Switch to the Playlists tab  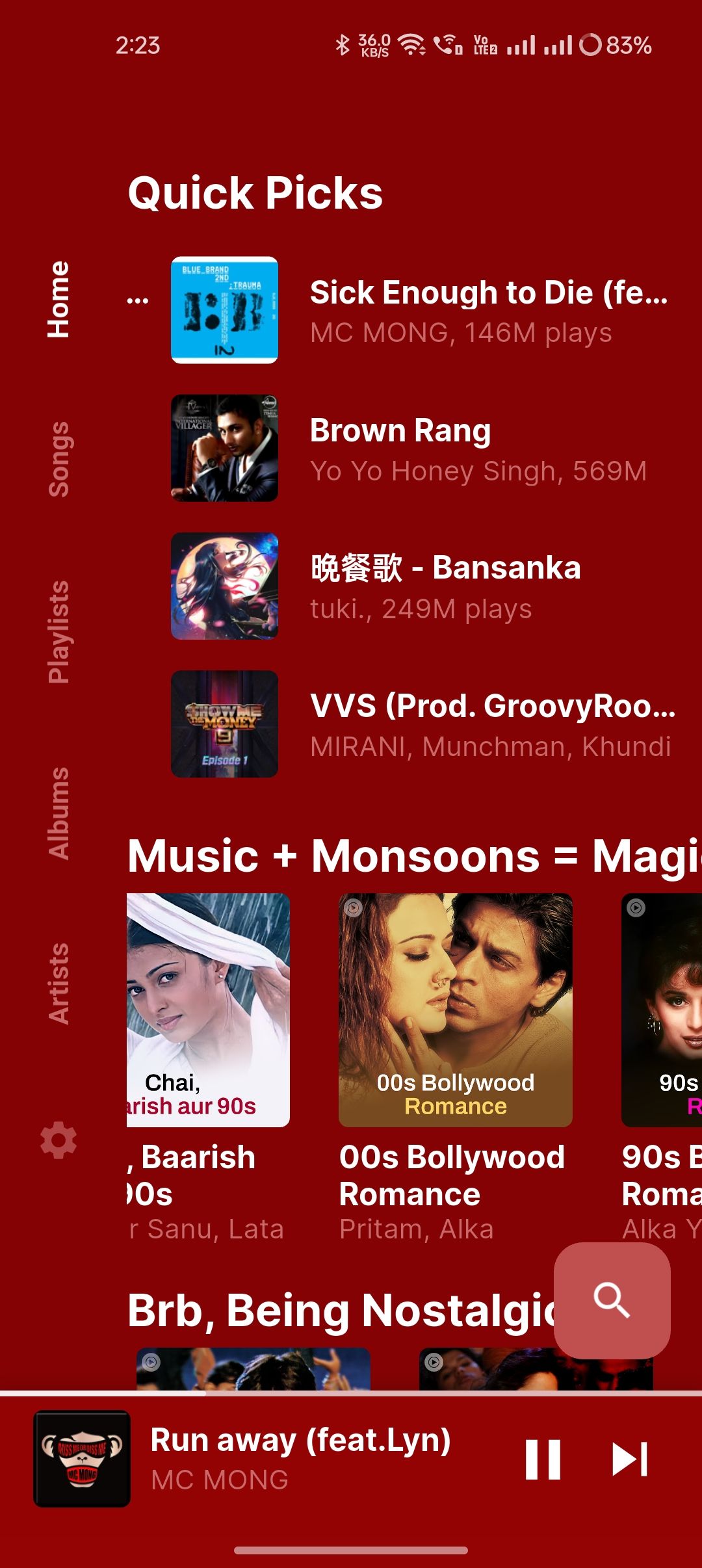(58, 631)
